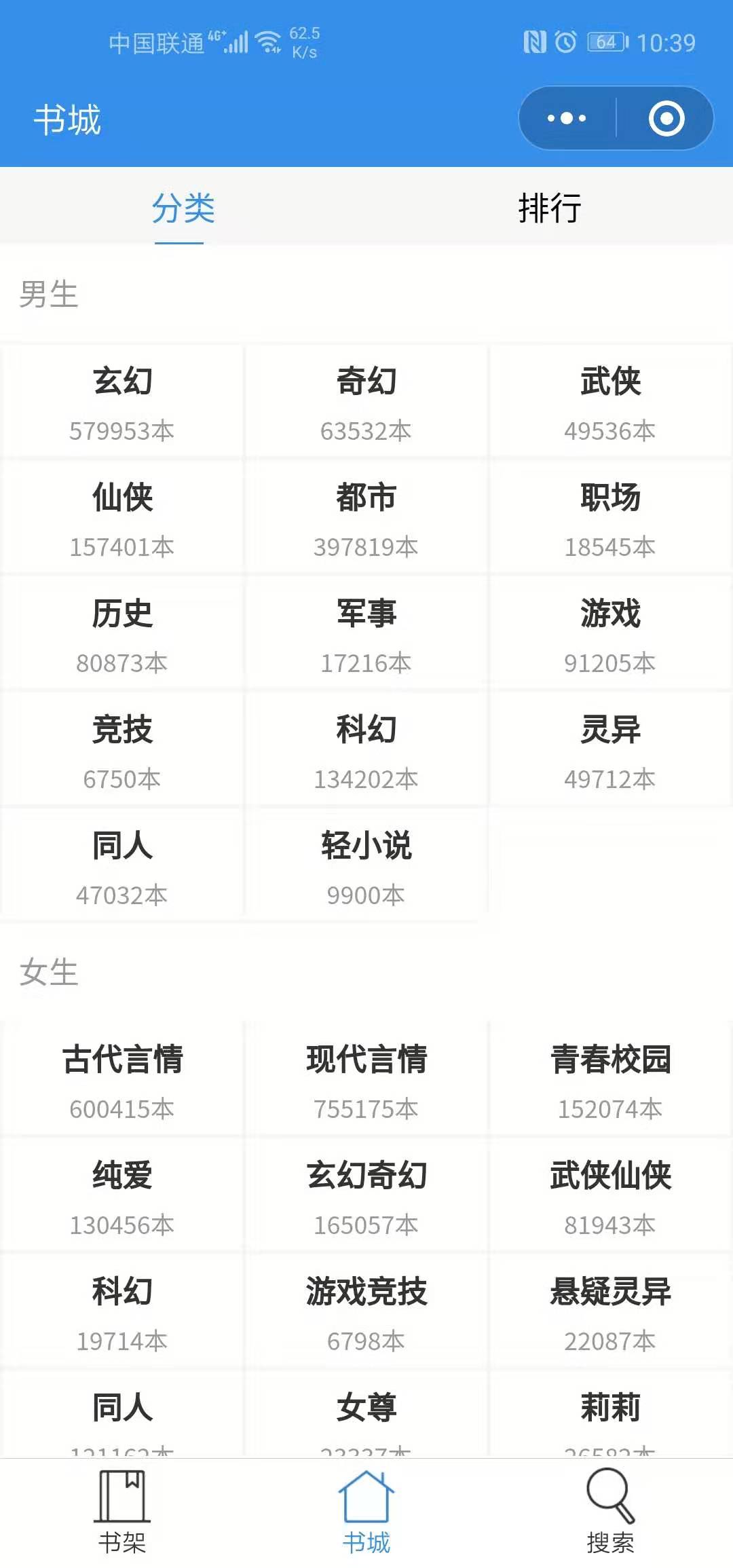Open the 轻小说 category

pos(366,866)
